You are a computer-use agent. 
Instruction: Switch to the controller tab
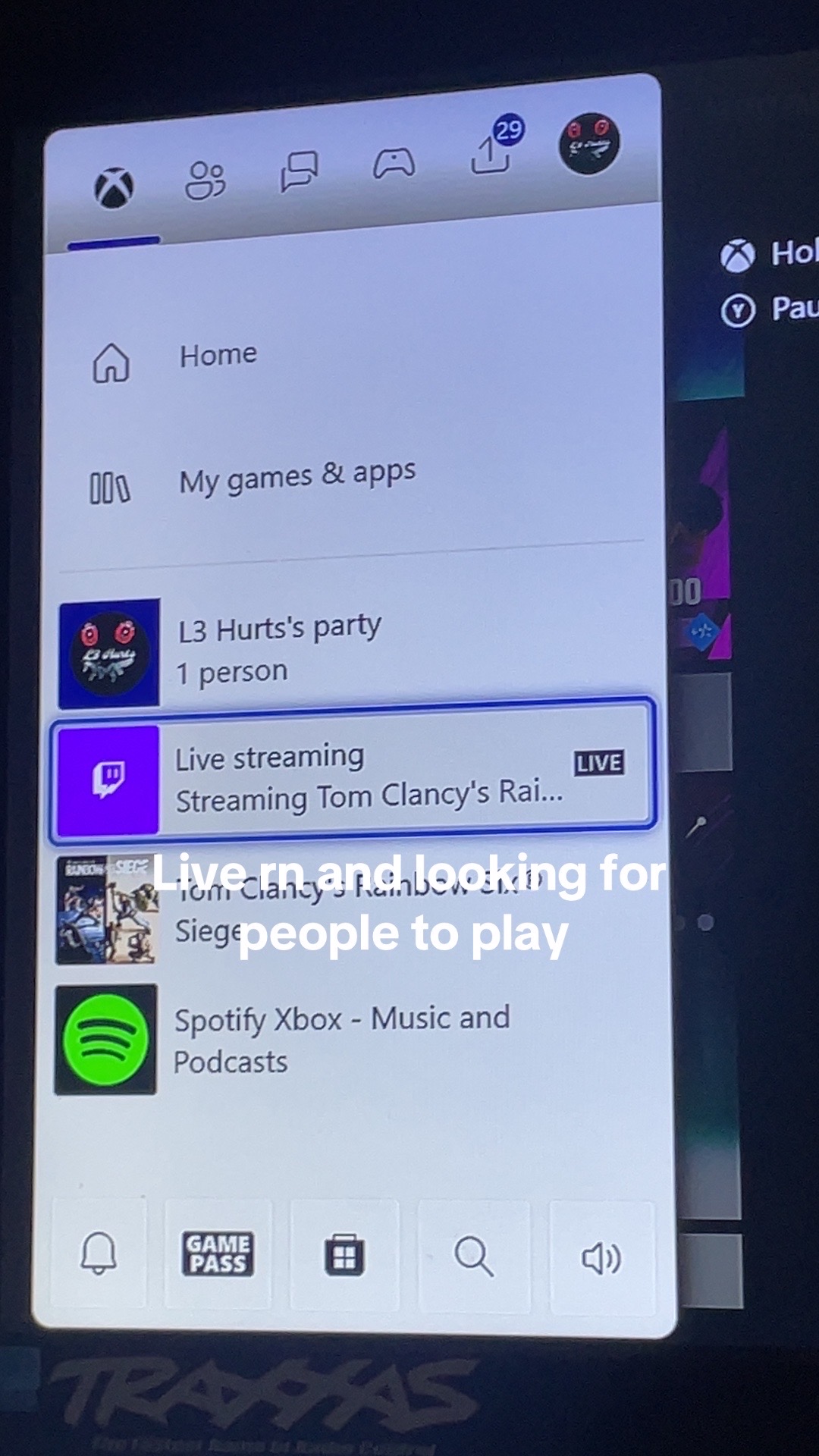tap(394, 163)
